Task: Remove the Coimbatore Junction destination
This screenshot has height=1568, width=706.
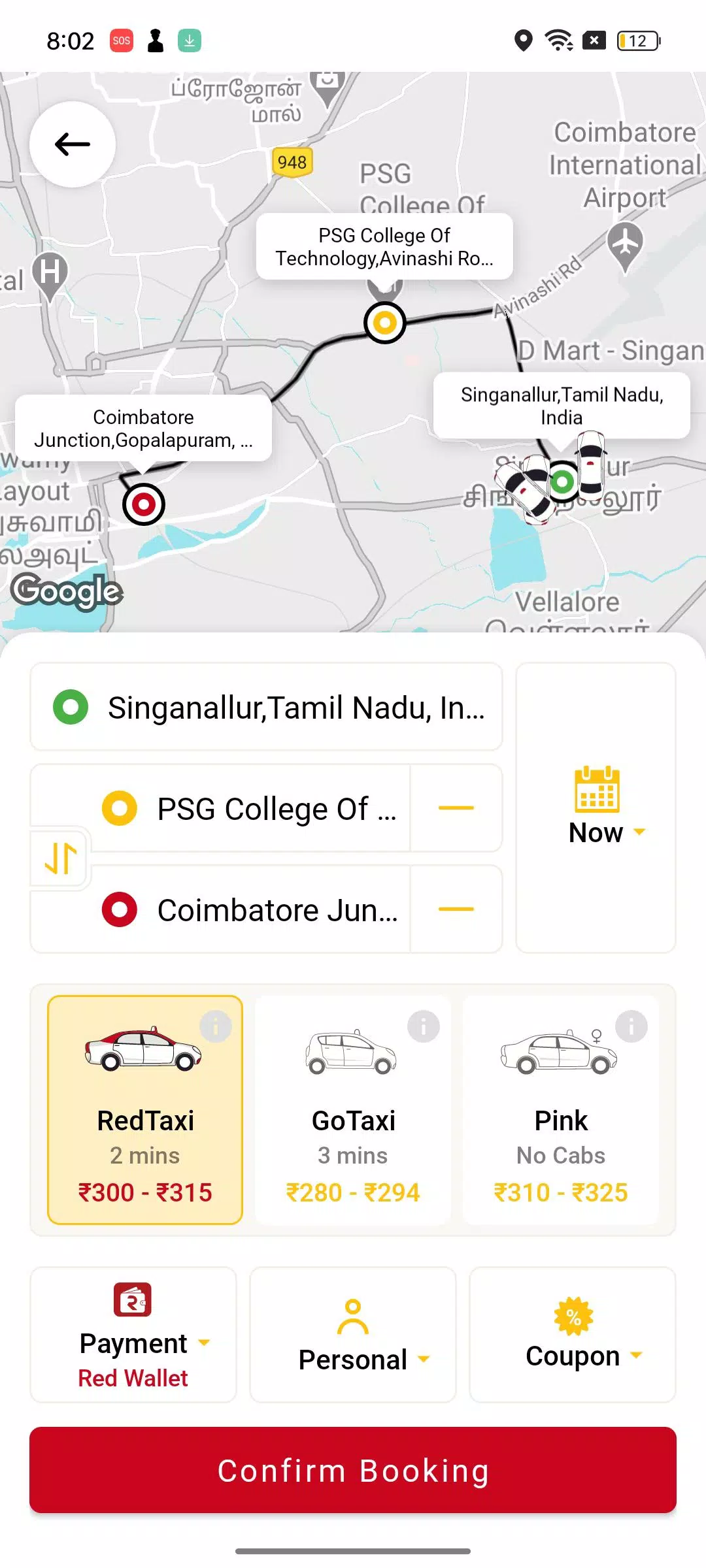Action: tap(456, 909)
